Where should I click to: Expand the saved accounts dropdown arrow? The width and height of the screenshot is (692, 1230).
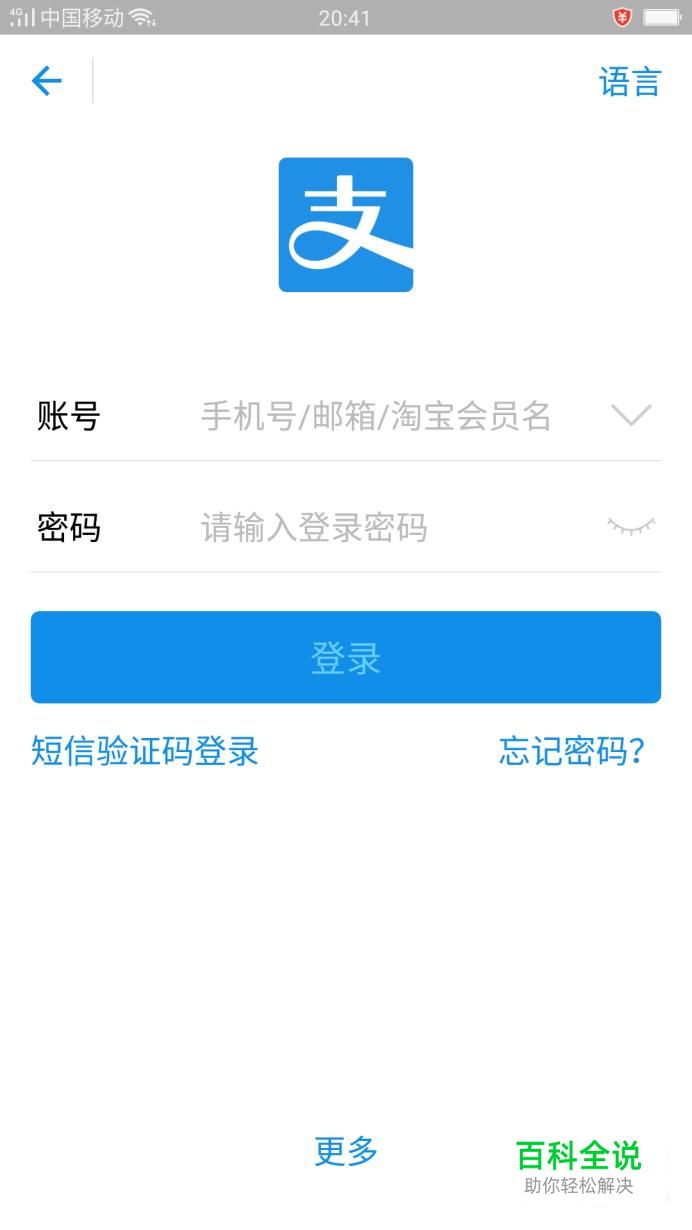tap(631, 415)
